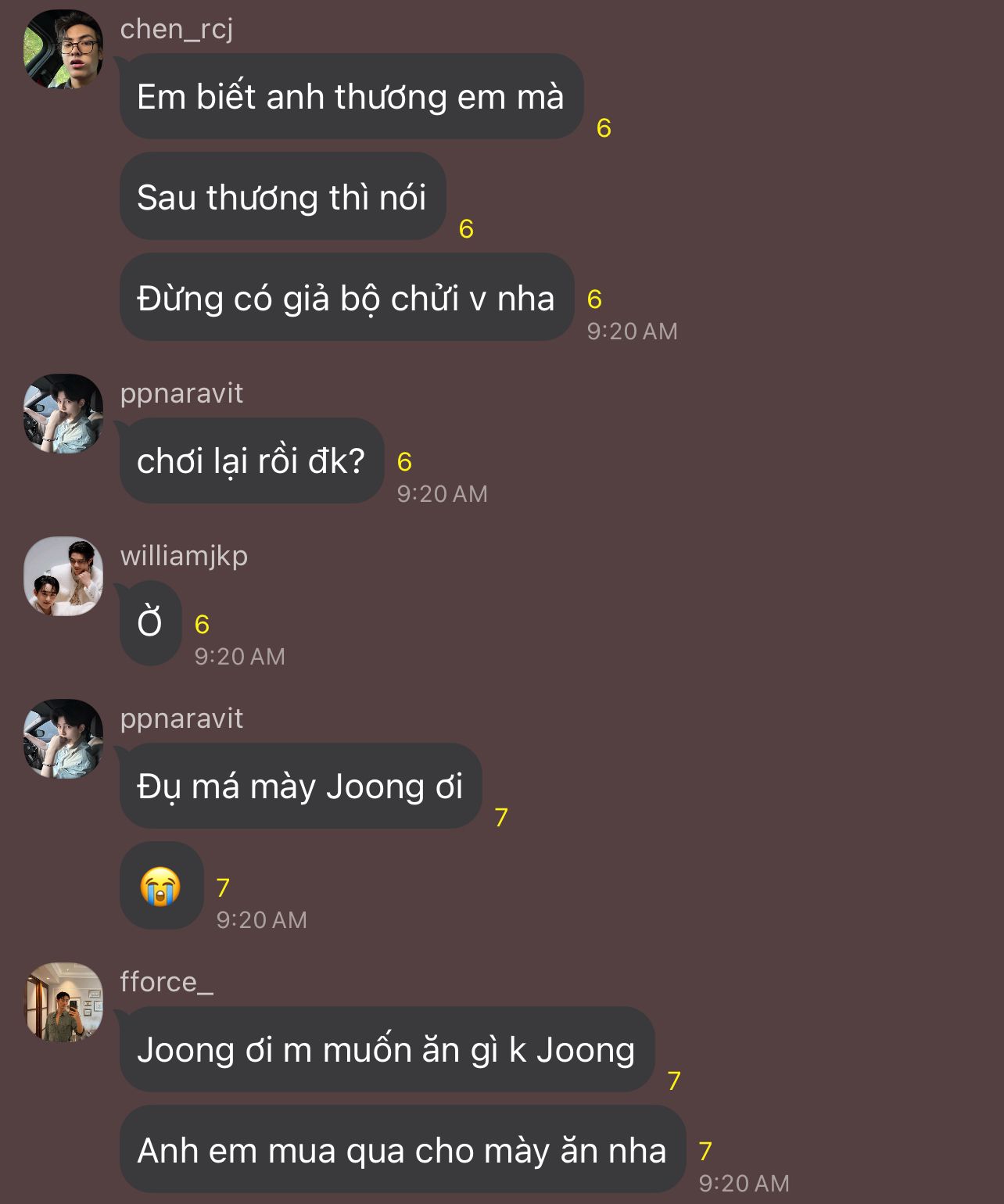Tap ppnaravit's avatar beside "Đụ má mày Joong ơi"
The width and height of the screenshot is (1004, 1204).
(x=63, y=739)
